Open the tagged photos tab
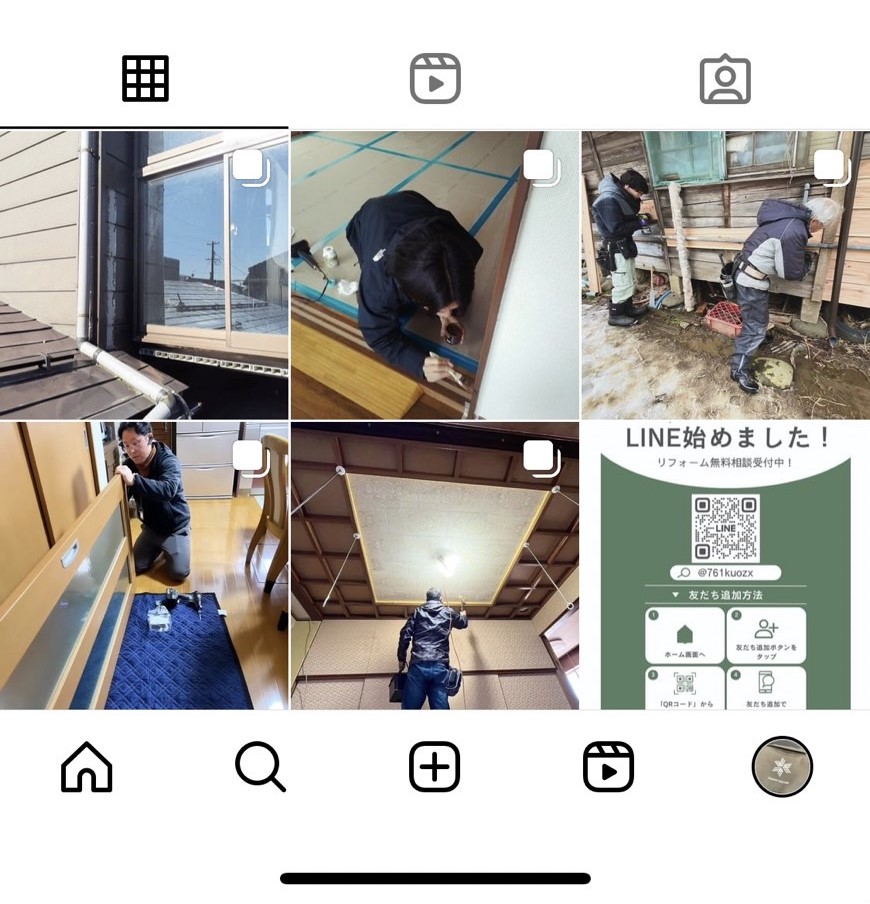 click(725, 79)
